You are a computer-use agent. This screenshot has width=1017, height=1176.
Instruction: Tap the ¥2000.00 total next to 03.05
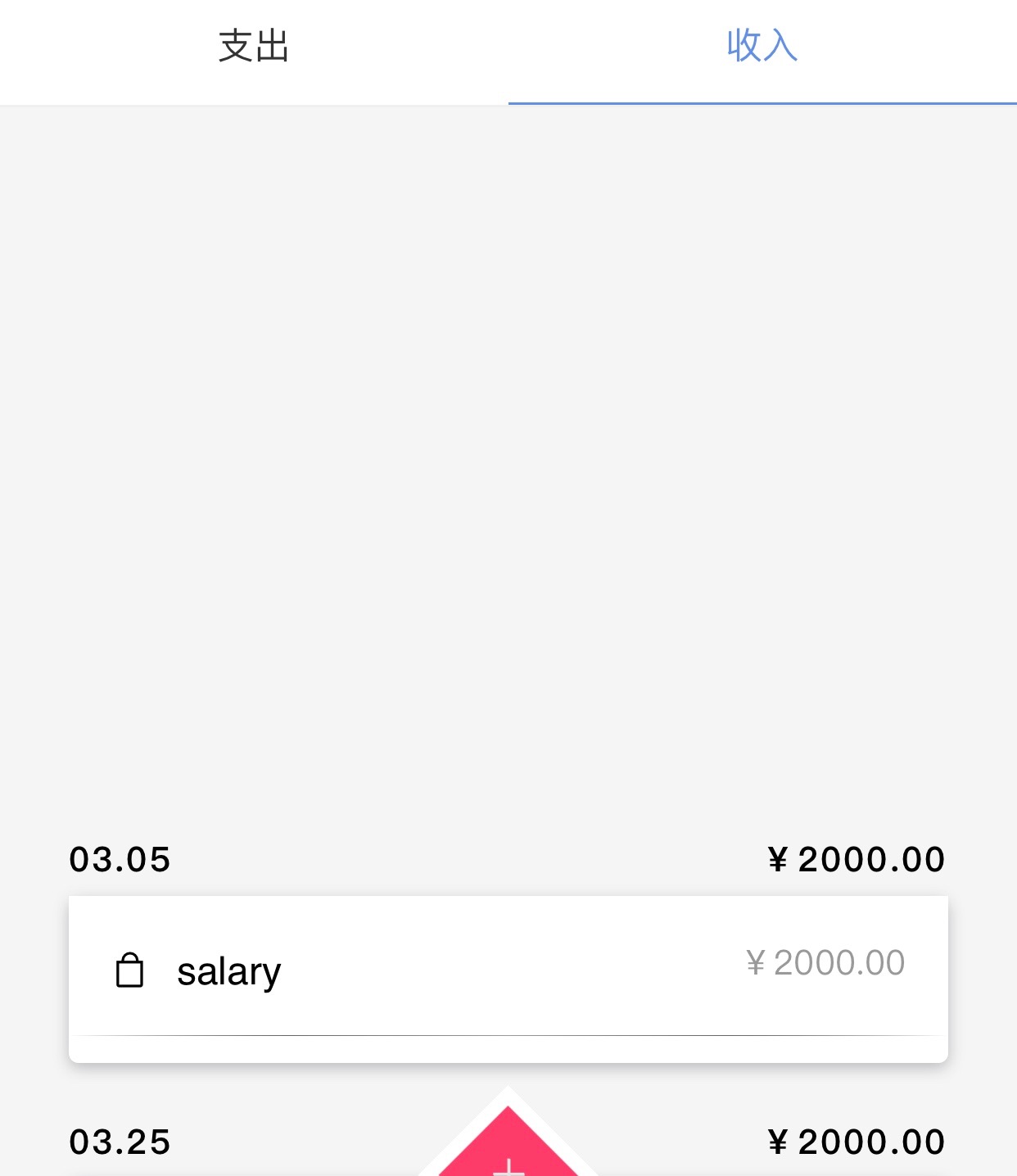tap(857, 859)
